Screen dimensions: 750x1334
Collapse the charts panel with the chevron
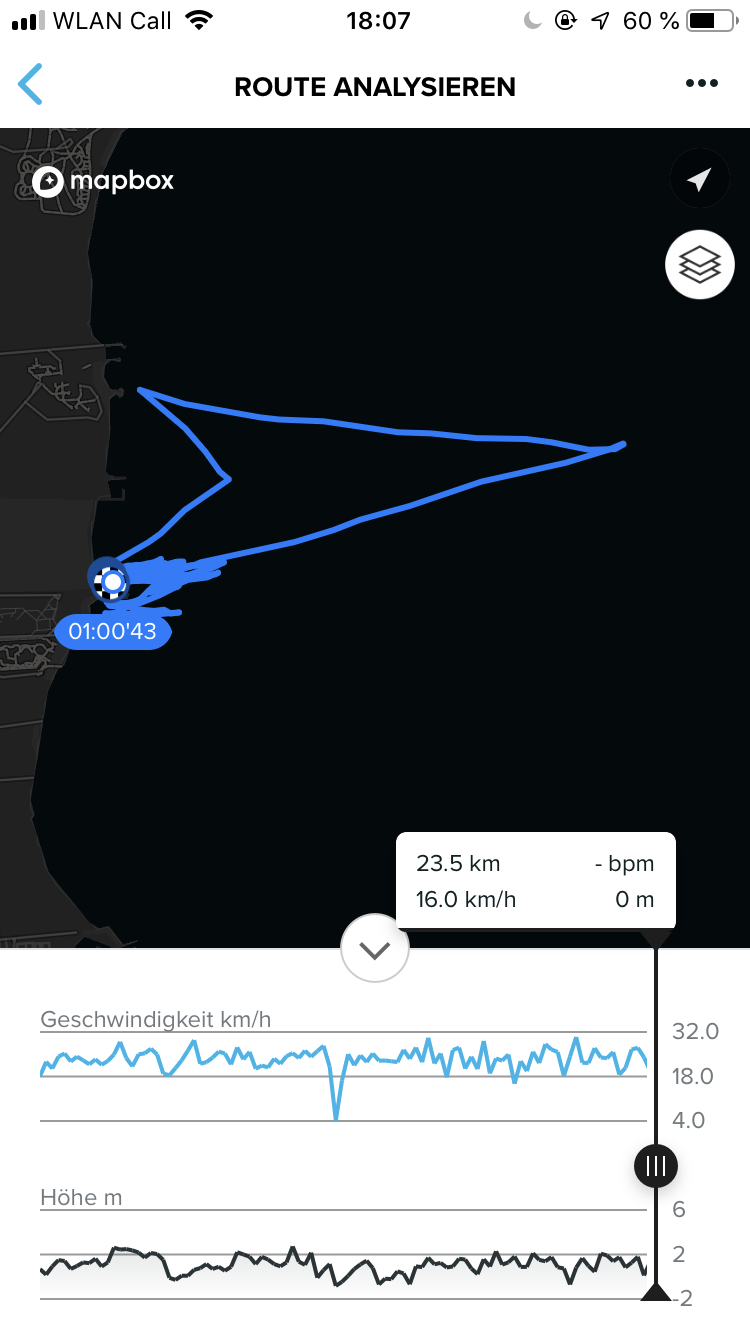click(375, 950)
